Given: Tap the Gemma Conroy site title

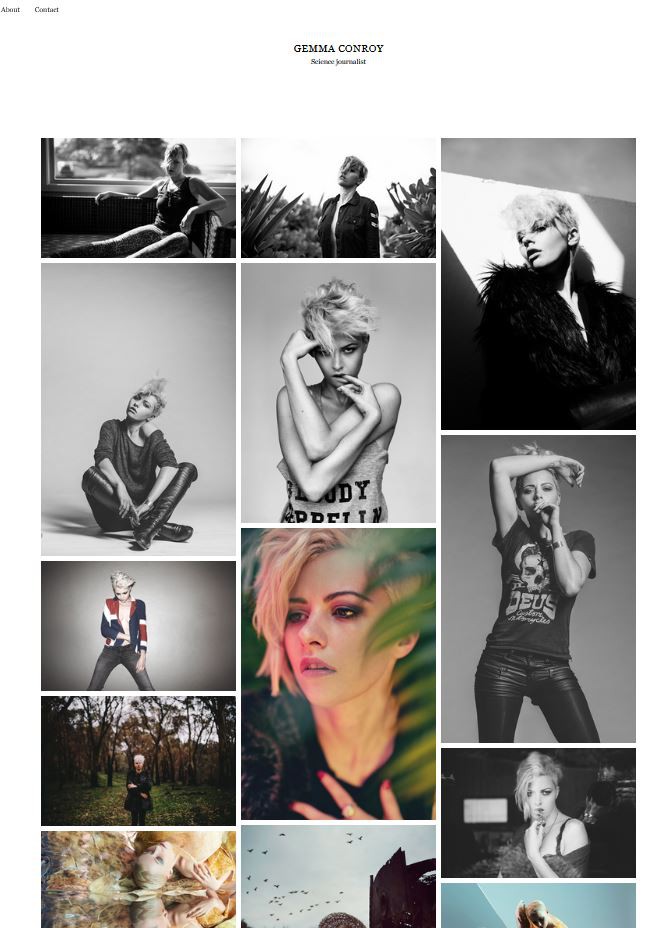Looking at the screenshot, I should pyautogui.click(x=338, y=48).
